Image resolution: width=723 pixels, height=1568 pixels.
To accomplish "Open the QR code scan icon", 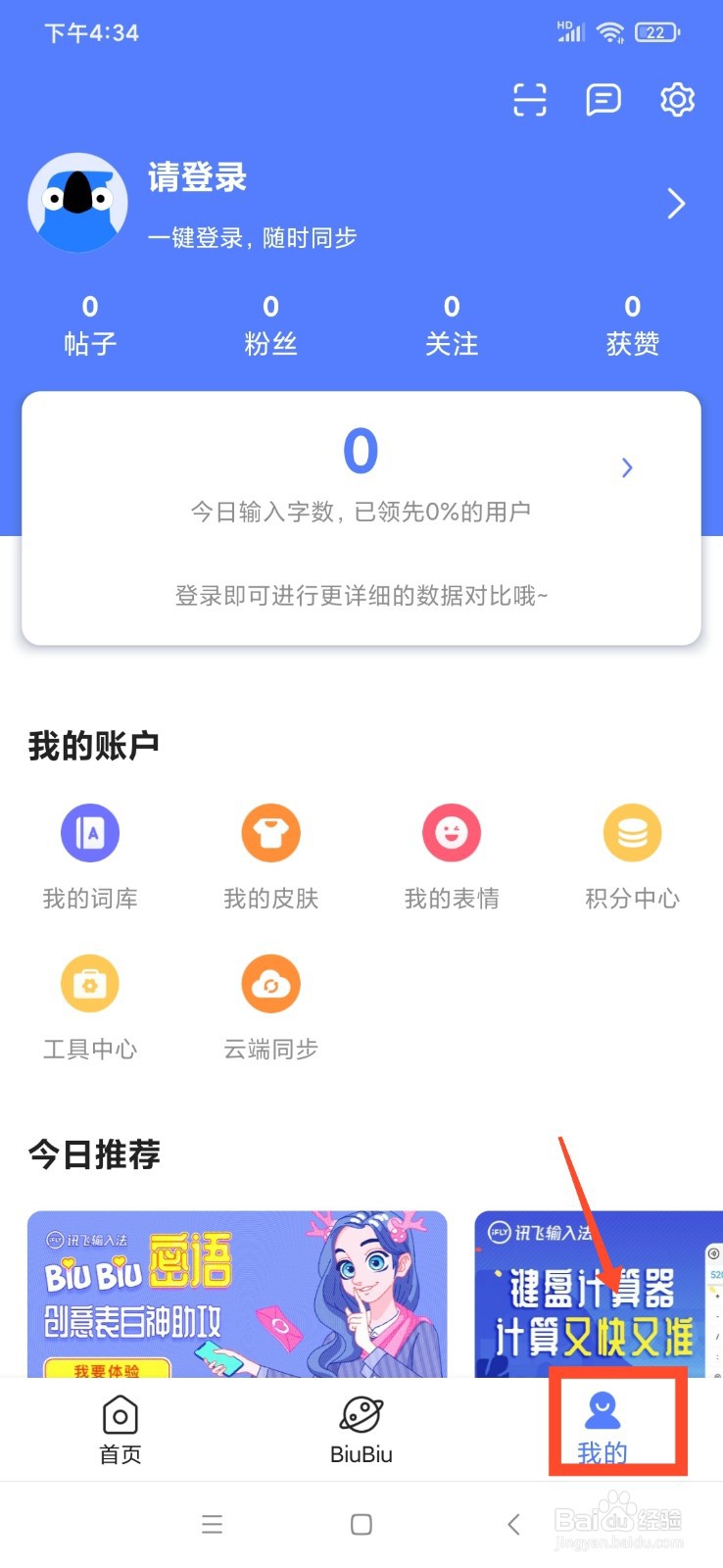I will 528,99.
